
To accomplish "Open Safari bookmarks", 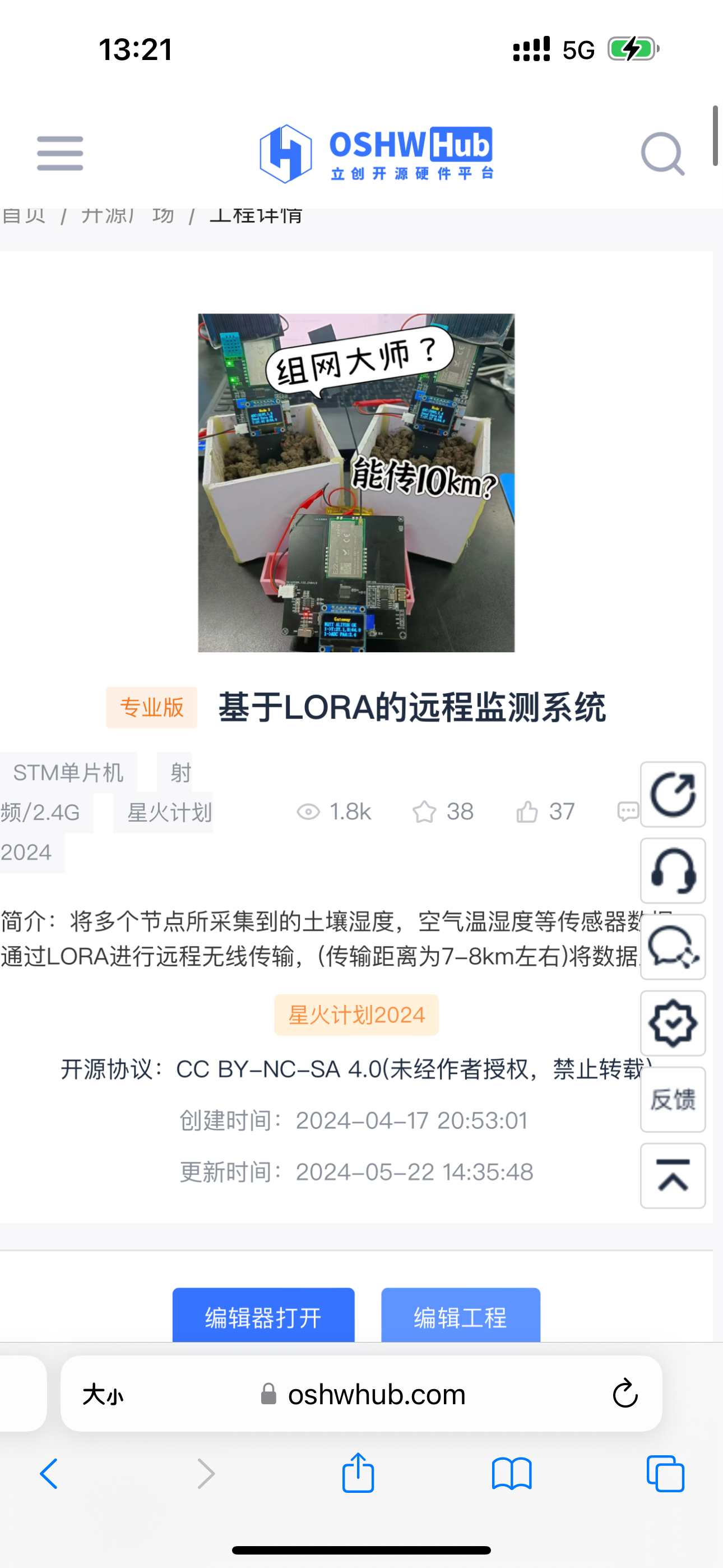I will tap(511, 1474).
